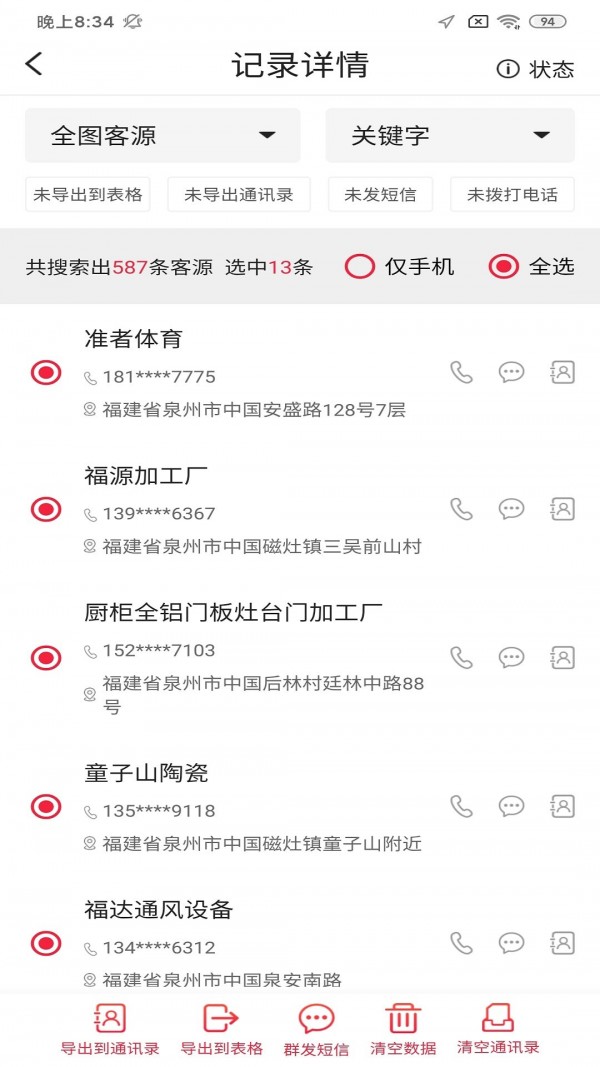The width and height of the screenshot is (600, 1067).
Task: Expand the 全图客源 dropdown
Action: 162,136
